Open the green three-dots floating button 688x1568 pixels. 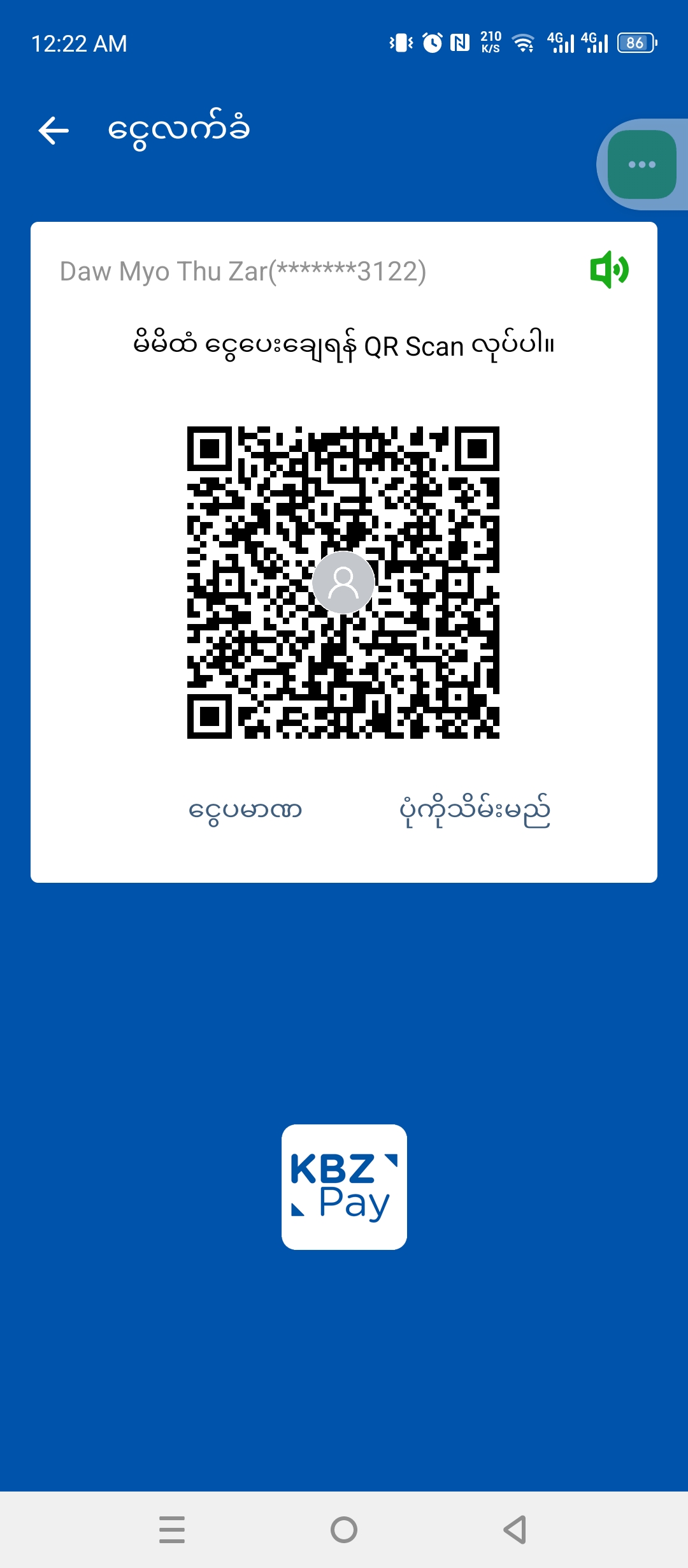click(x=641, y=164)
